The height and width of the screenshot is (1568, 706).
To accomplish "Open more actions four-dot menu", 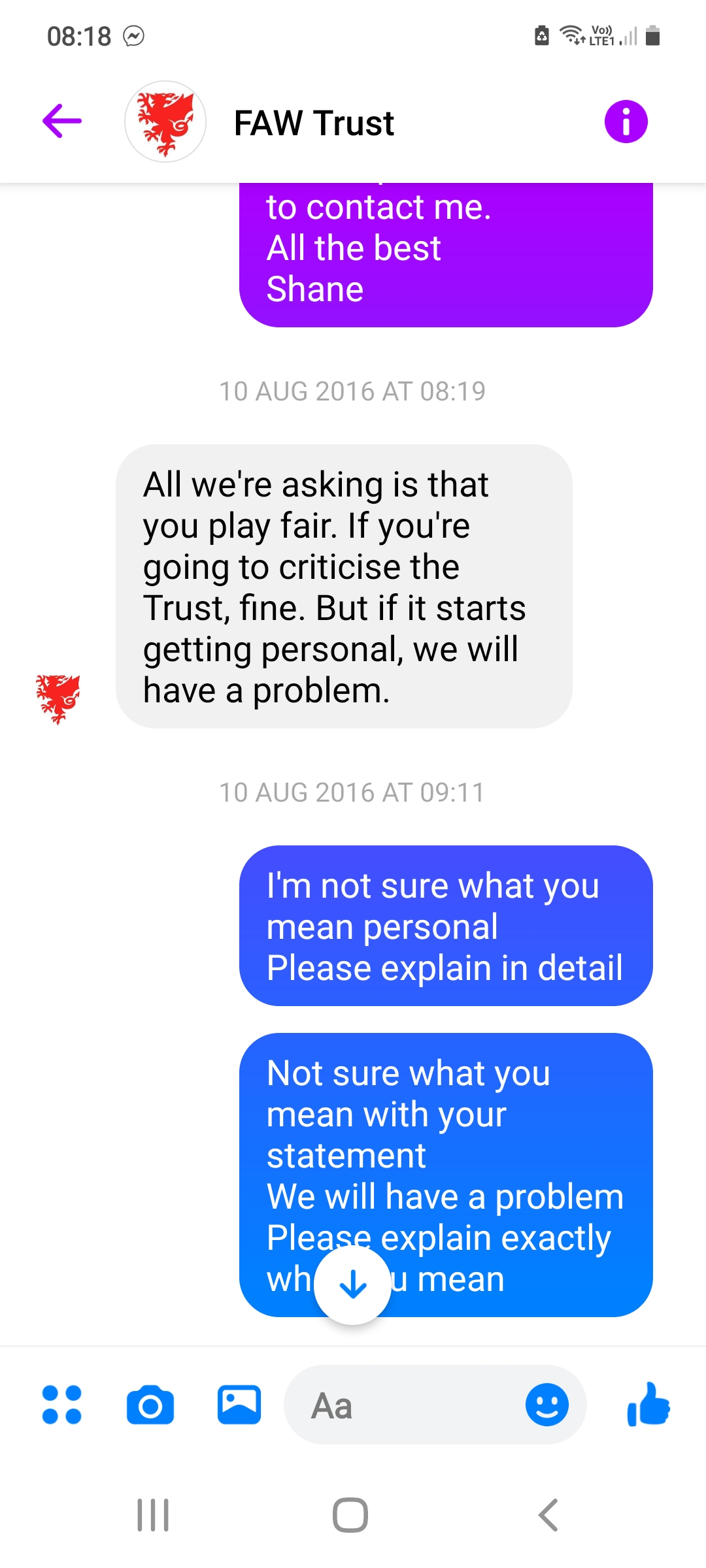I will tap(62, 1405).
